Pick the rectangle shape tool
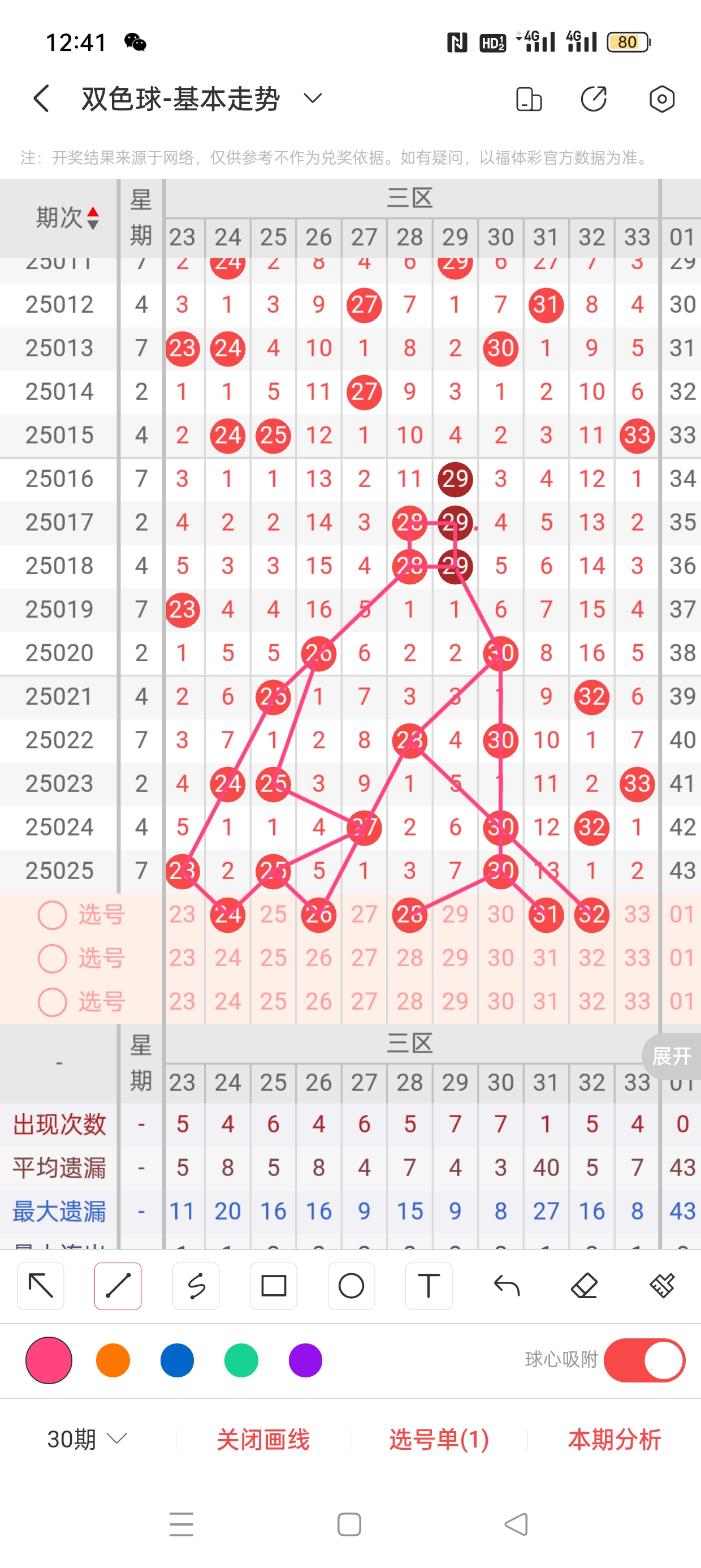Viewport: 701px width, 1568px height. 273,1286
